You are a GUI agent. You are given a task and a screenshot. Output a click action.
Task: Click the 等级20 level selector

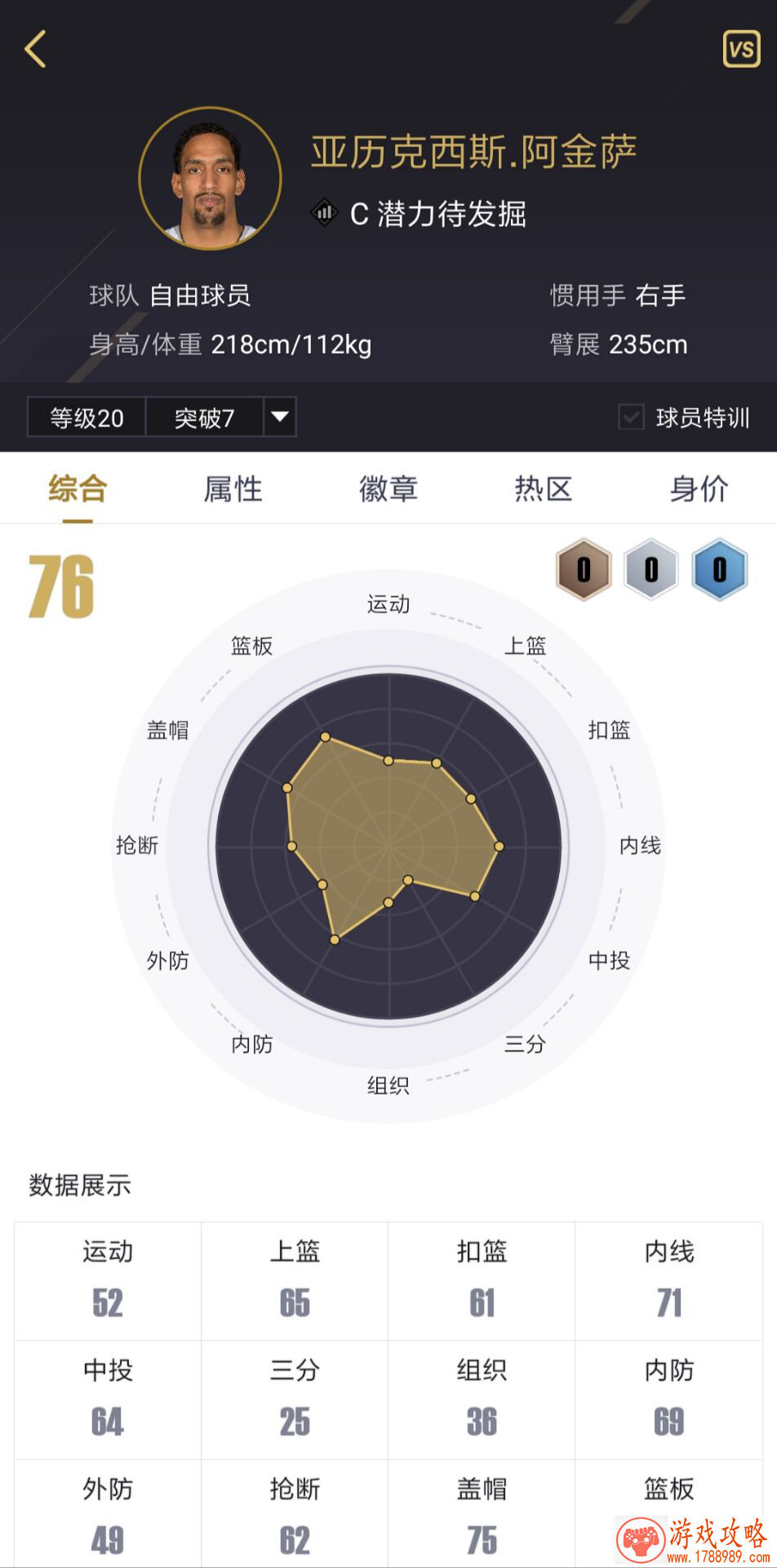[85, 417]
